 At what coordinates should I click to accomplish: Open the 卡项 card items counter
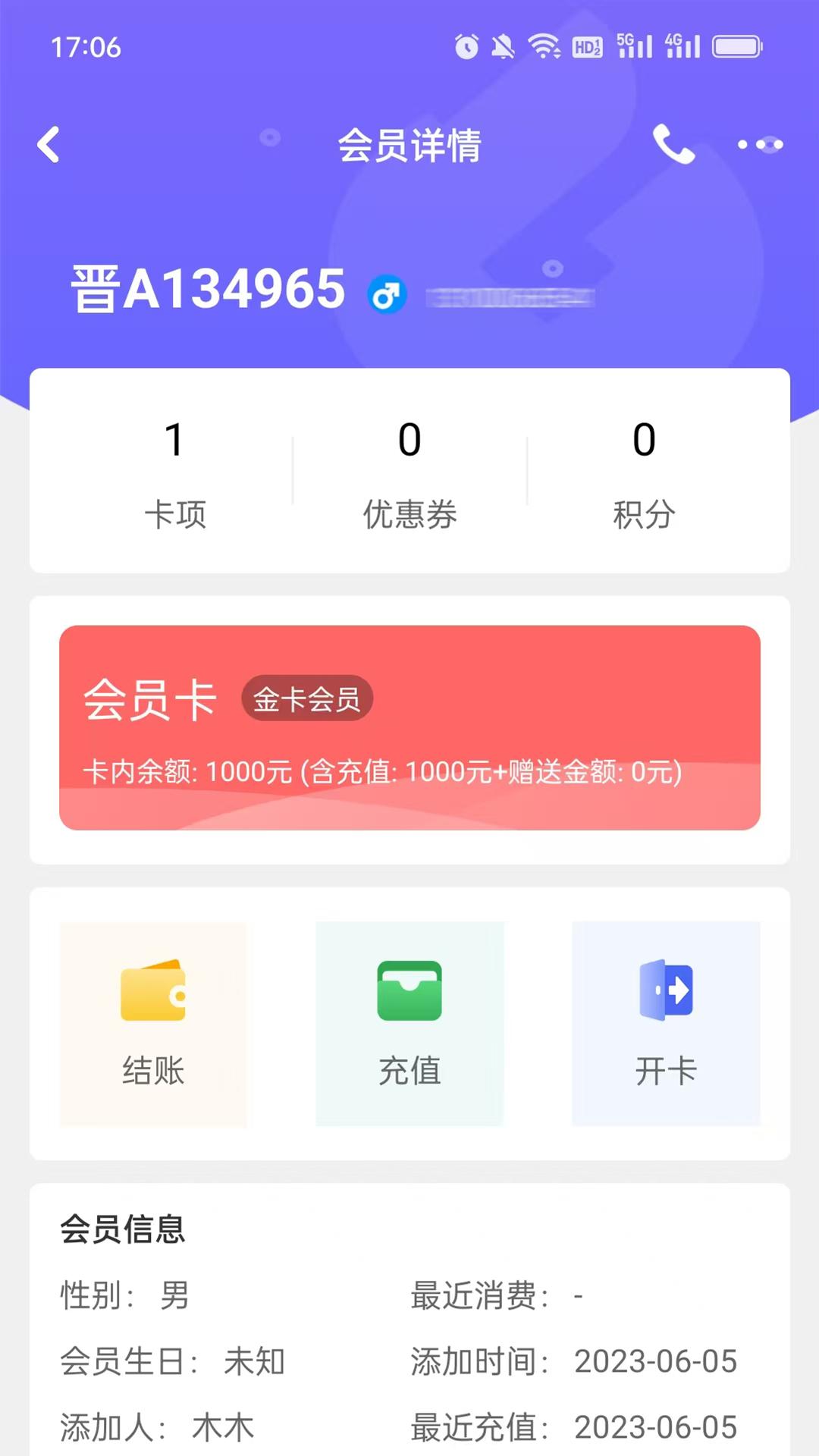[175, 475]
